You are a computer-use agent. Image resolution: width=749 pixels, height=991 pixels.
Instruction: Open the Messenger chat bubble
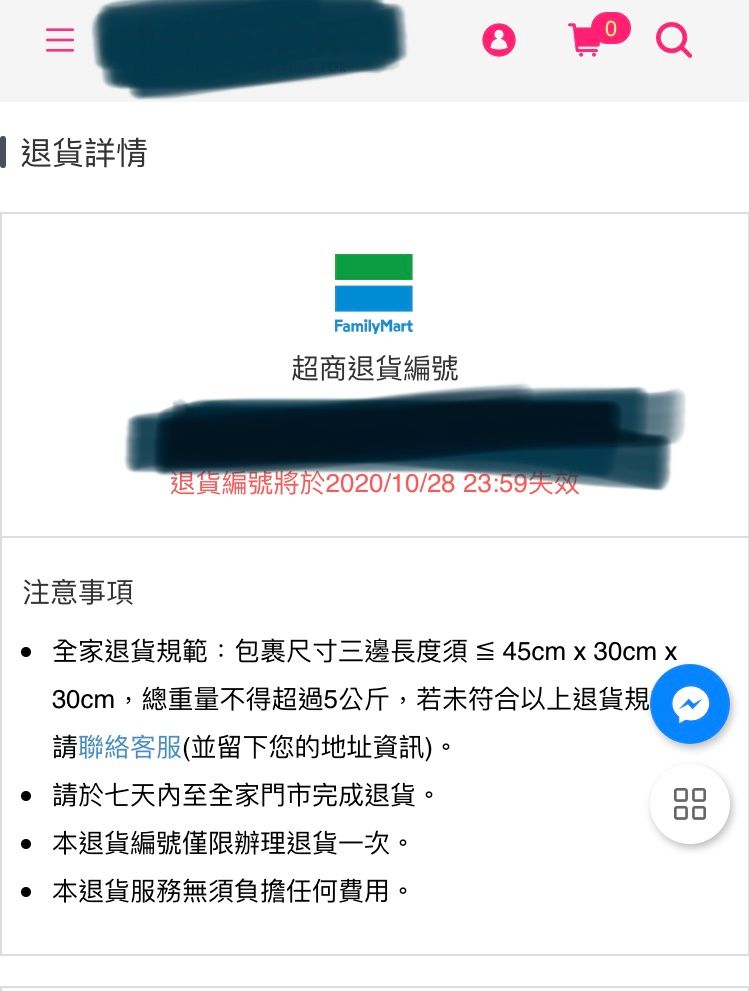690,704
